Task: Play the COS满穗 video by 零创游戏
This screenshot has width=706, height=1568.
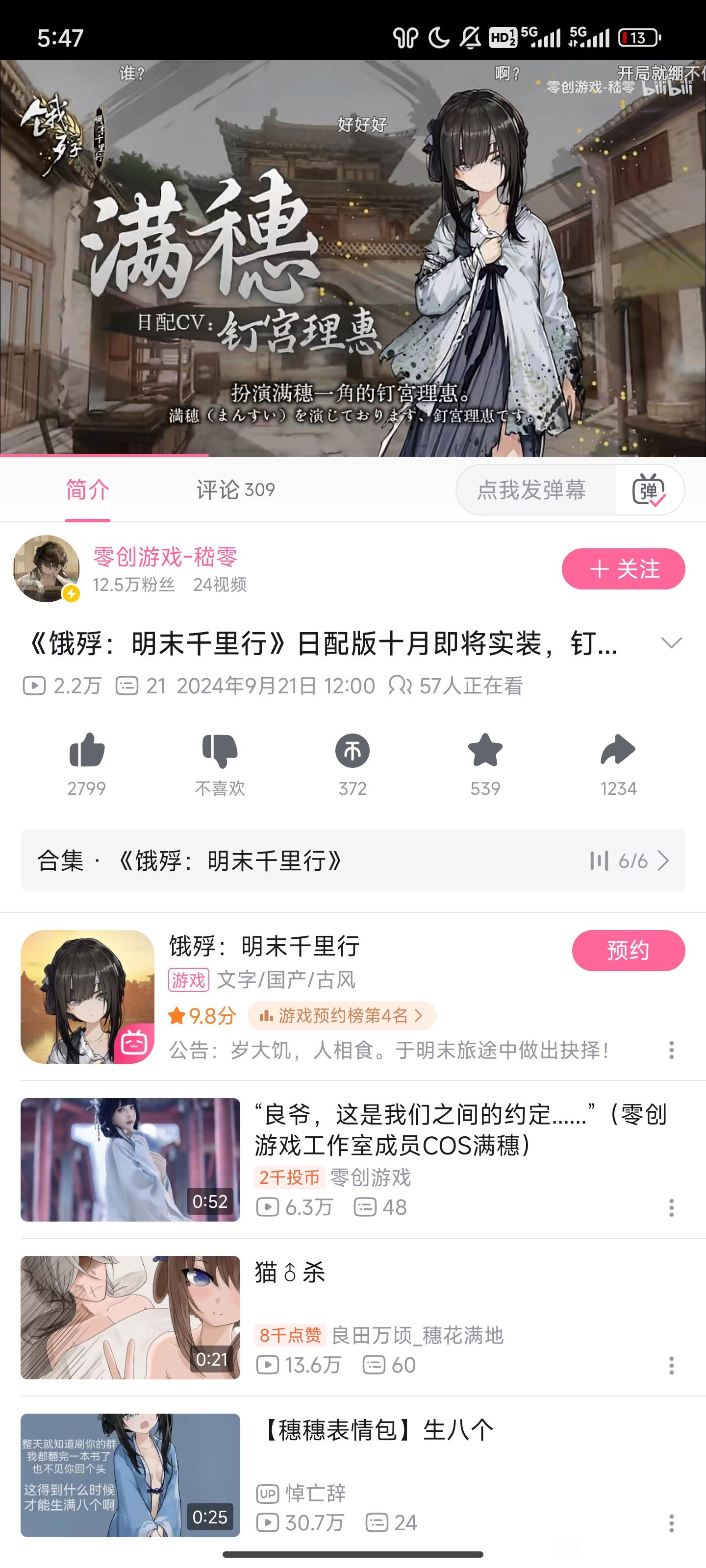Action: (x=130, y=1159)
